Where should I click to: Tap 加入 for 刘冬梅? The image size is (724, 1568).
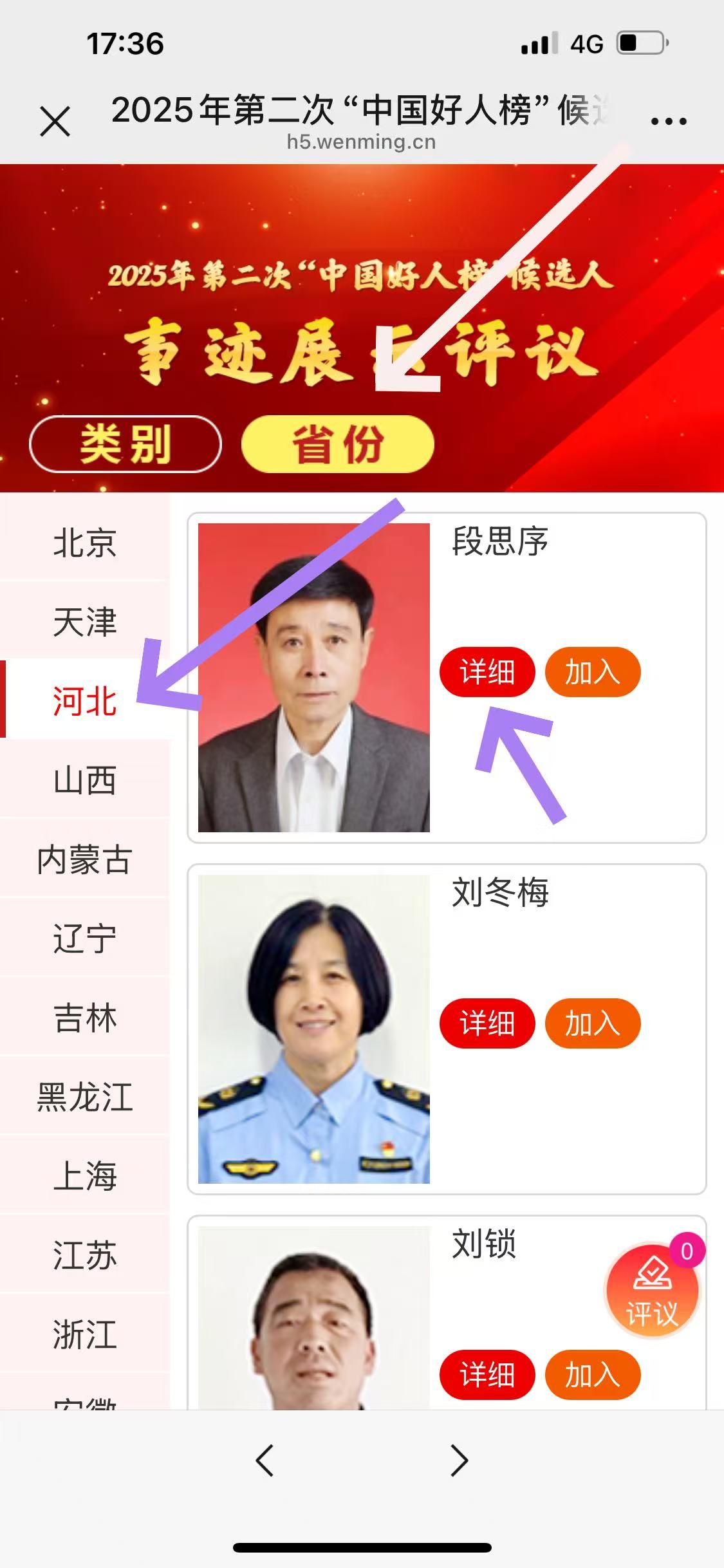592,1023
